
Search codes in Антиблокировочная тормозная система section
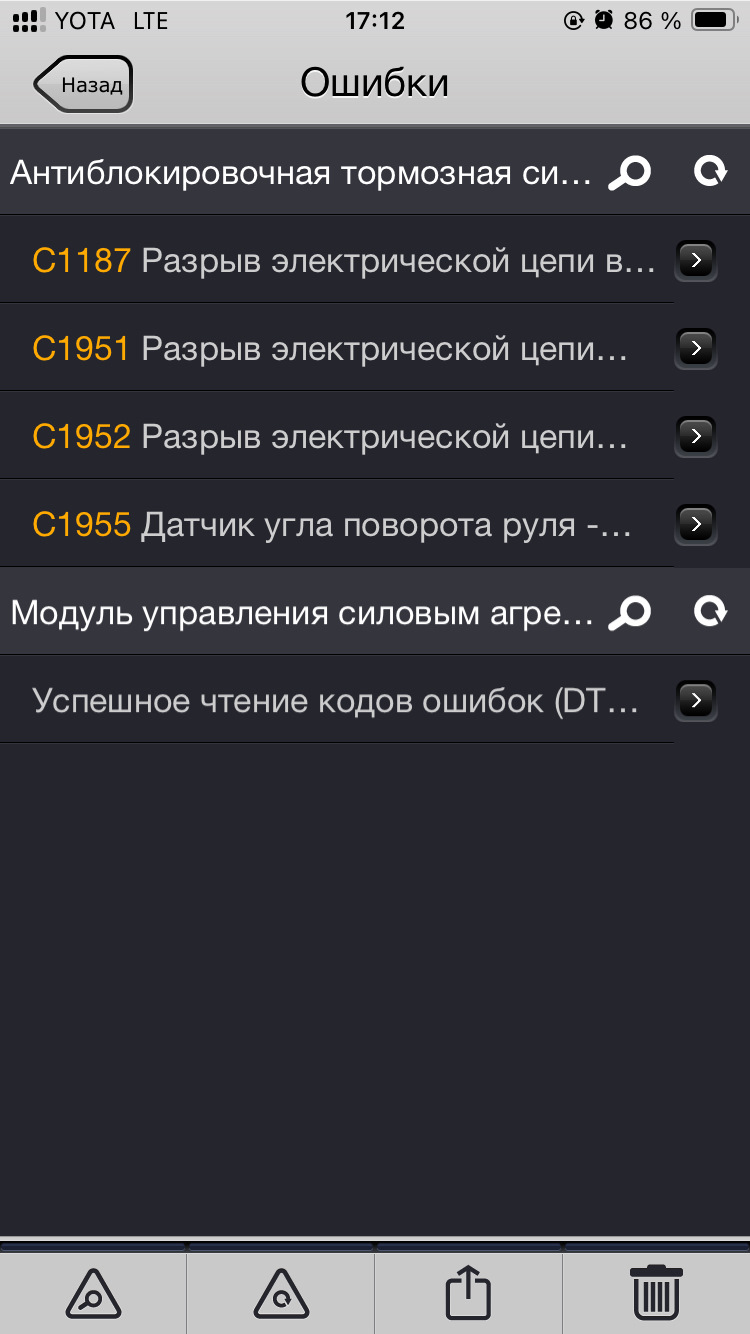(x=630, y=172)
